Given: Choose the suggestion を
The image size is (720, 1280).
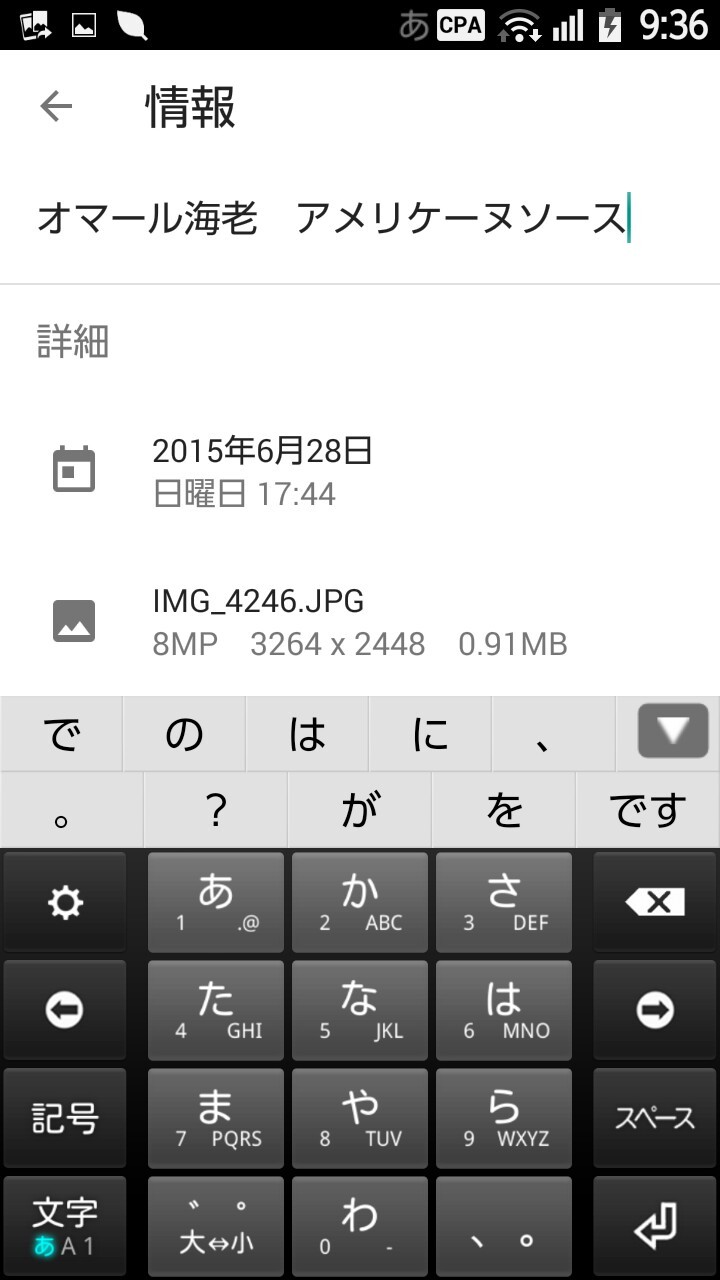Looking at the screenshot, I should point(504,811).
